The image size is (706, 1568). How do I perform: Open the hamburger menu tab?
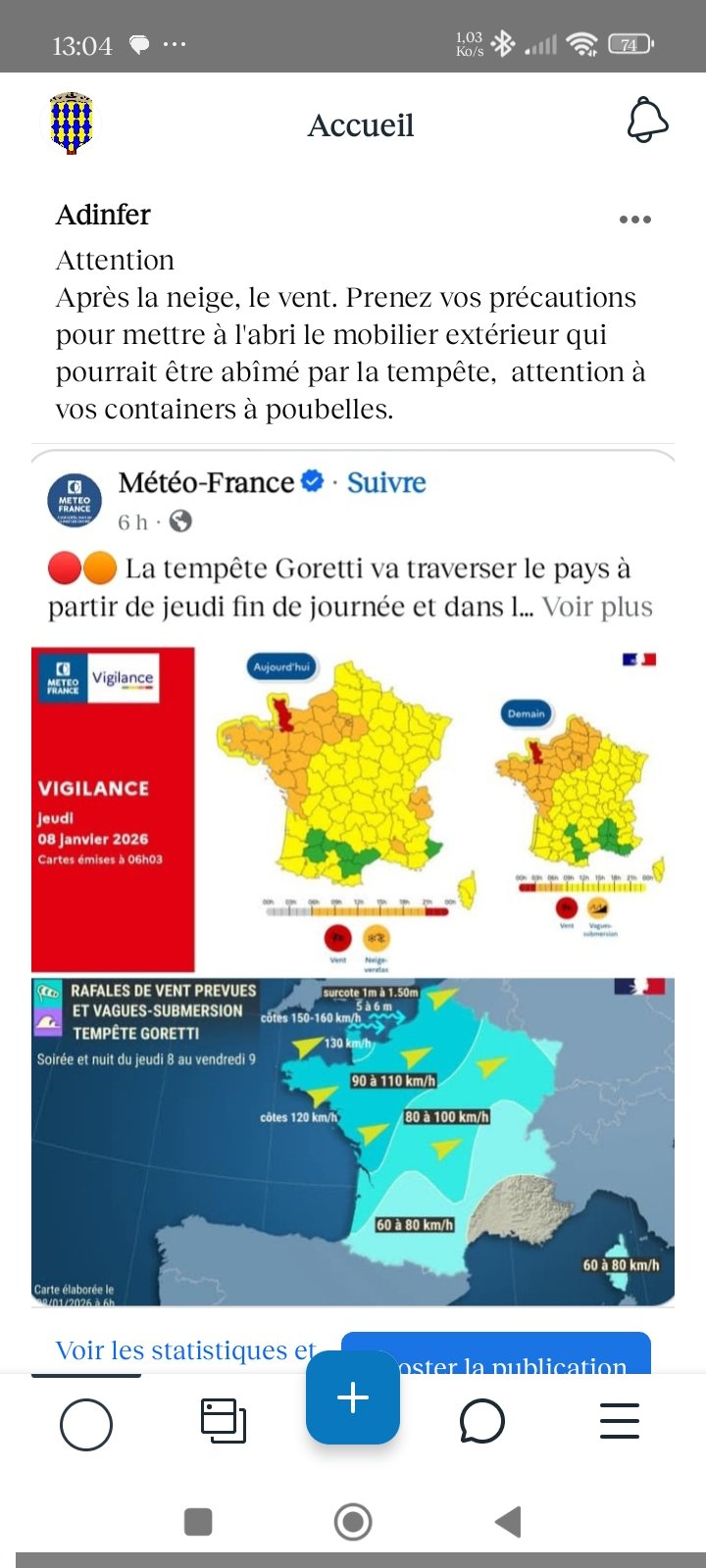click(619, 1421)
